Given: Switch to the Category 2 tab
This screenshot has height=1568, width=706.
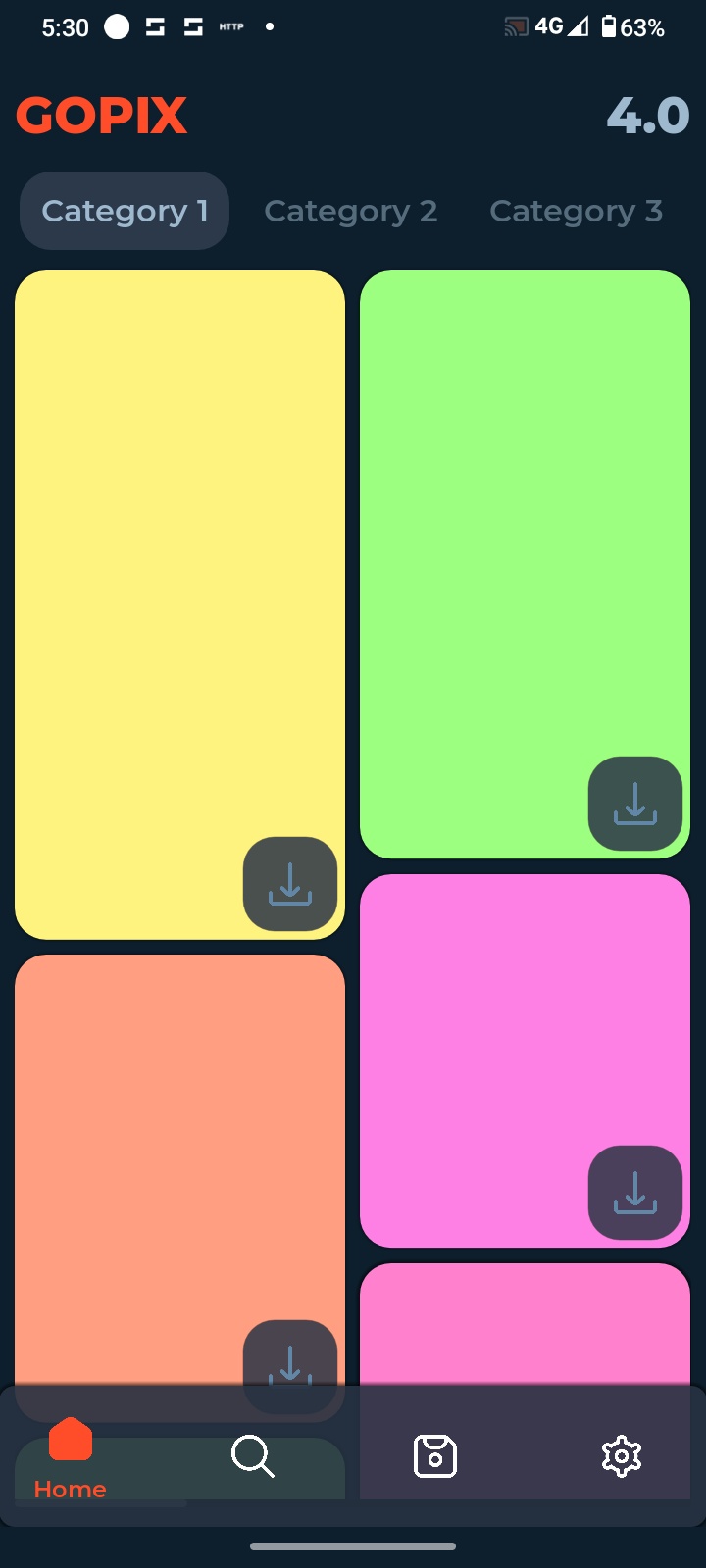Looking at the screenshot, I should (x=350, y=211).
